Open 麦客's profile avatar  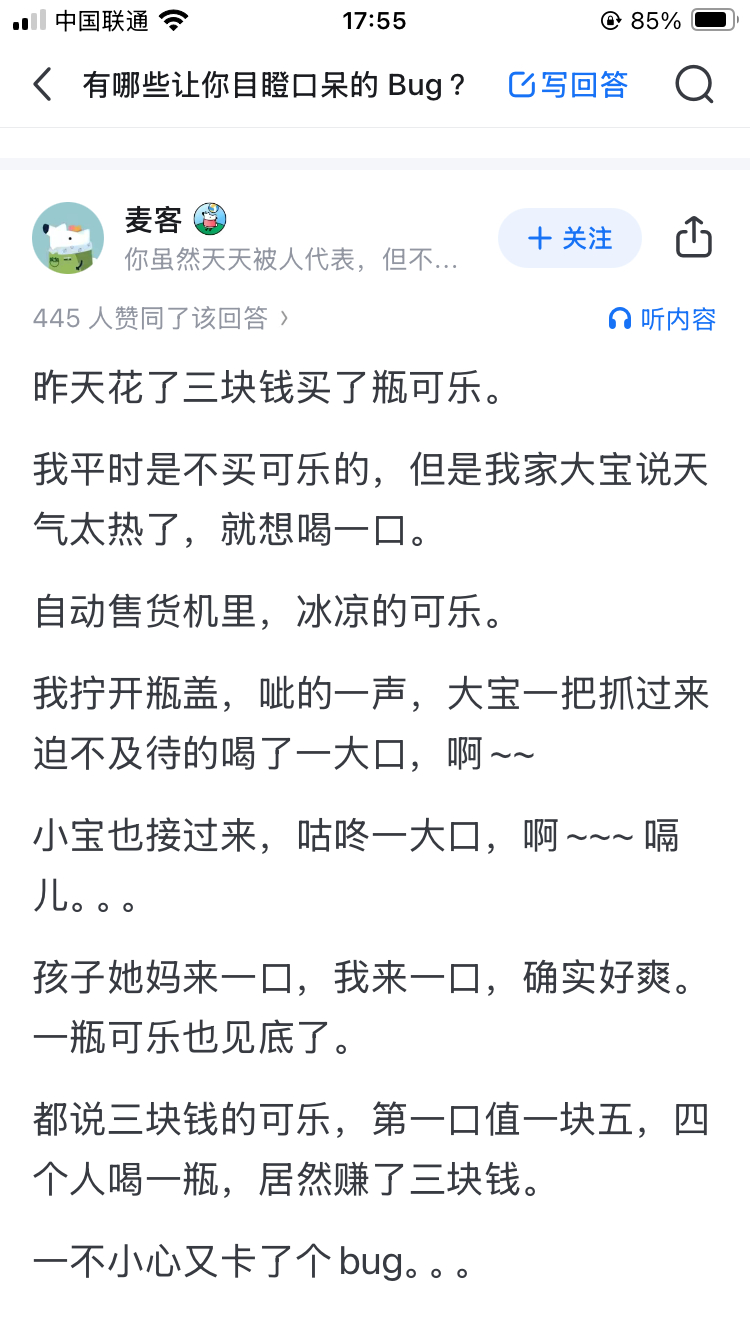[68, 238]
